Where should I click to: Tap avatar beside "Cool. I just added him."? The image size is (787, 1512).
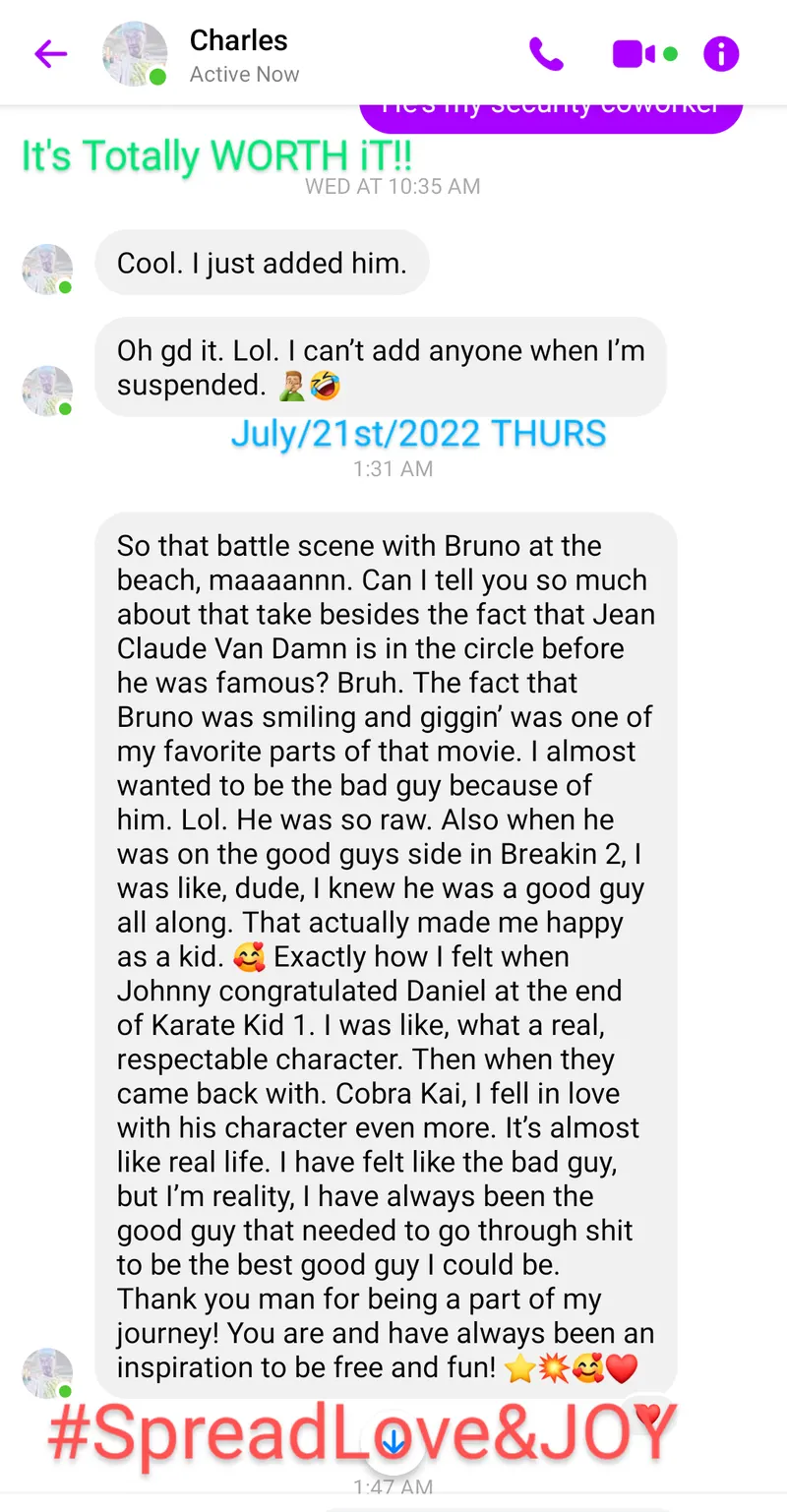[47, 270]
